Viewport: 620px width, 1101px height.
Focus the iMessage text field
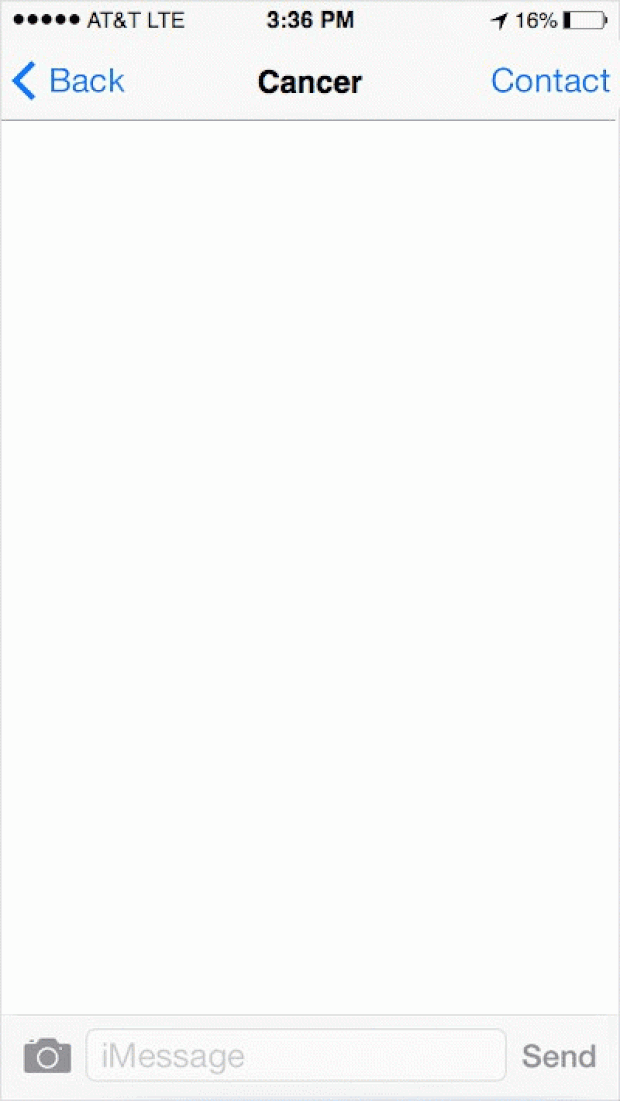click(296, 1056)
